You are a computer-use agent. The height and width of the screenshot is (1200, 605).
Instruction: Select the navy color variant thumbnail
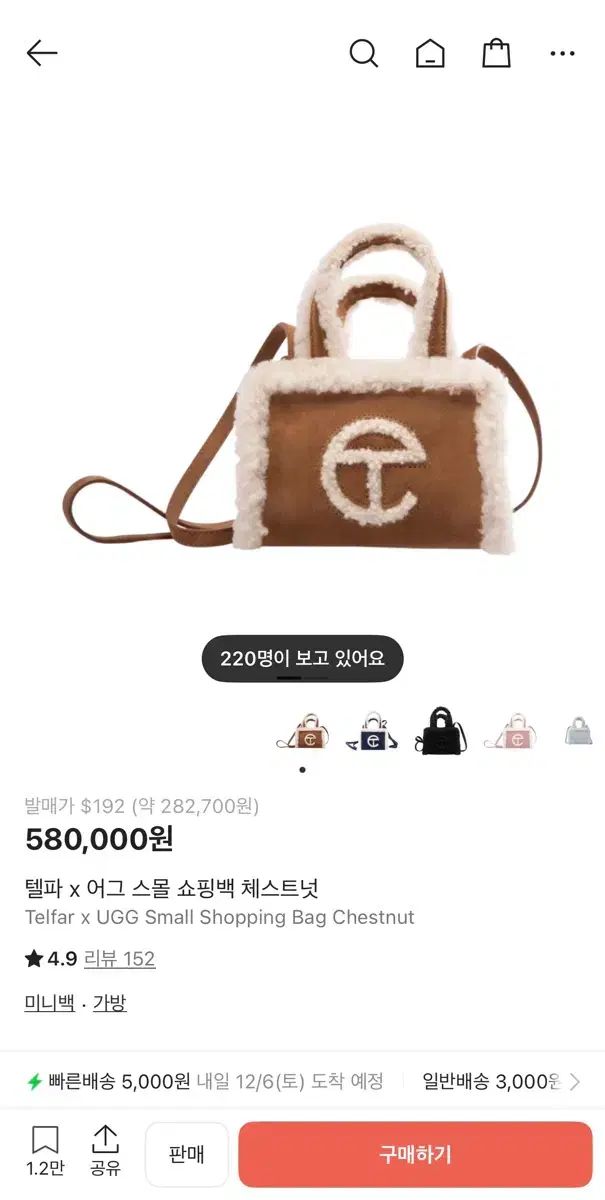pyautogui.click(x=372, y=732)
